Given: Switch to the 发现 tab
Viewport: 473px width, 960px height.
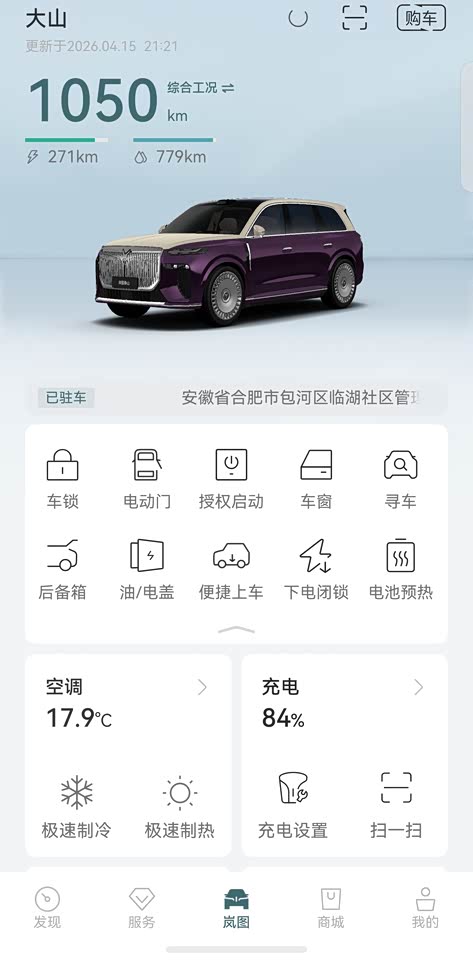Looking at the screenshot, I should [x=47, y=908].
